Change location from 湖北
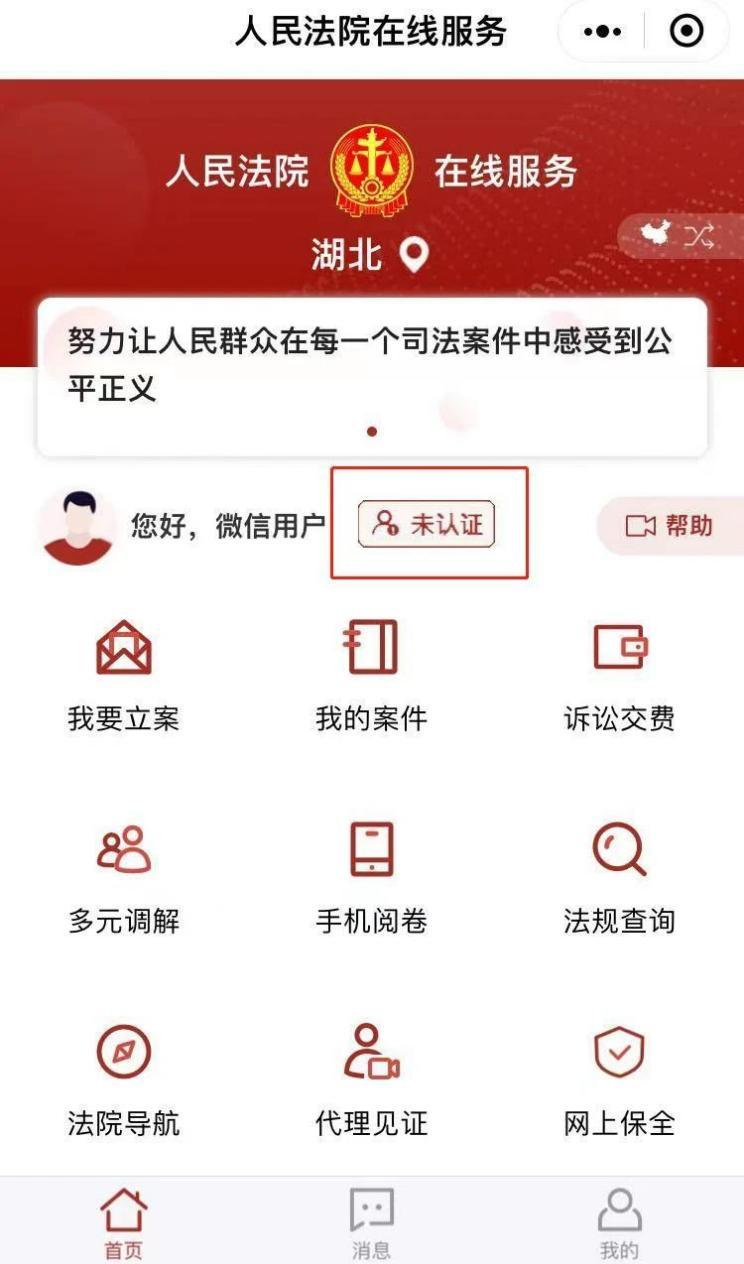The image size is (744, 1264). click(x=370, y=256)
